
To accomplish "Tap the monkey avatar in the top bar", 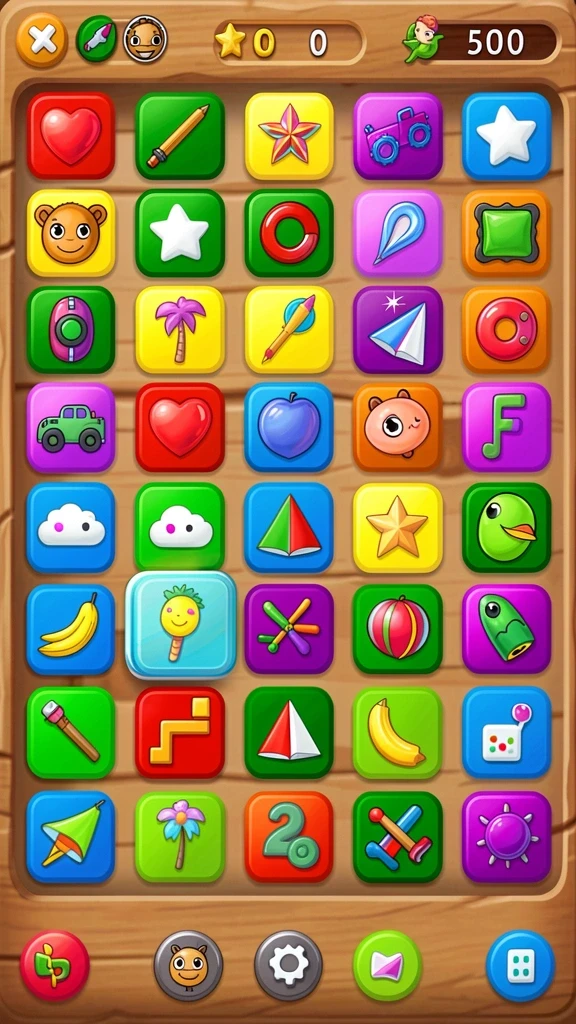I will [146, 39].
